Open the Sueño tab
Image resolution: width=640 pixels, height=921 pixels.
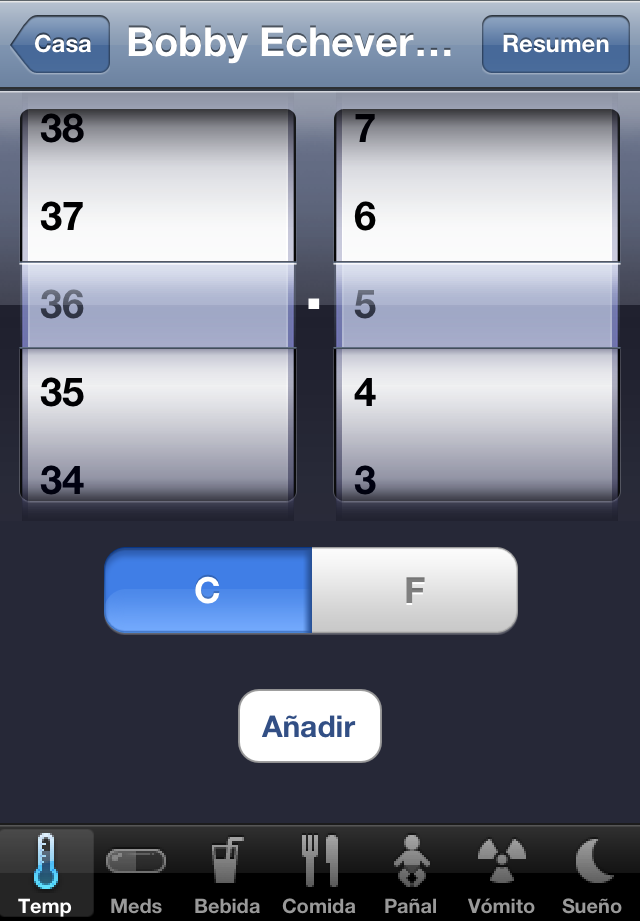pos(593,874)
